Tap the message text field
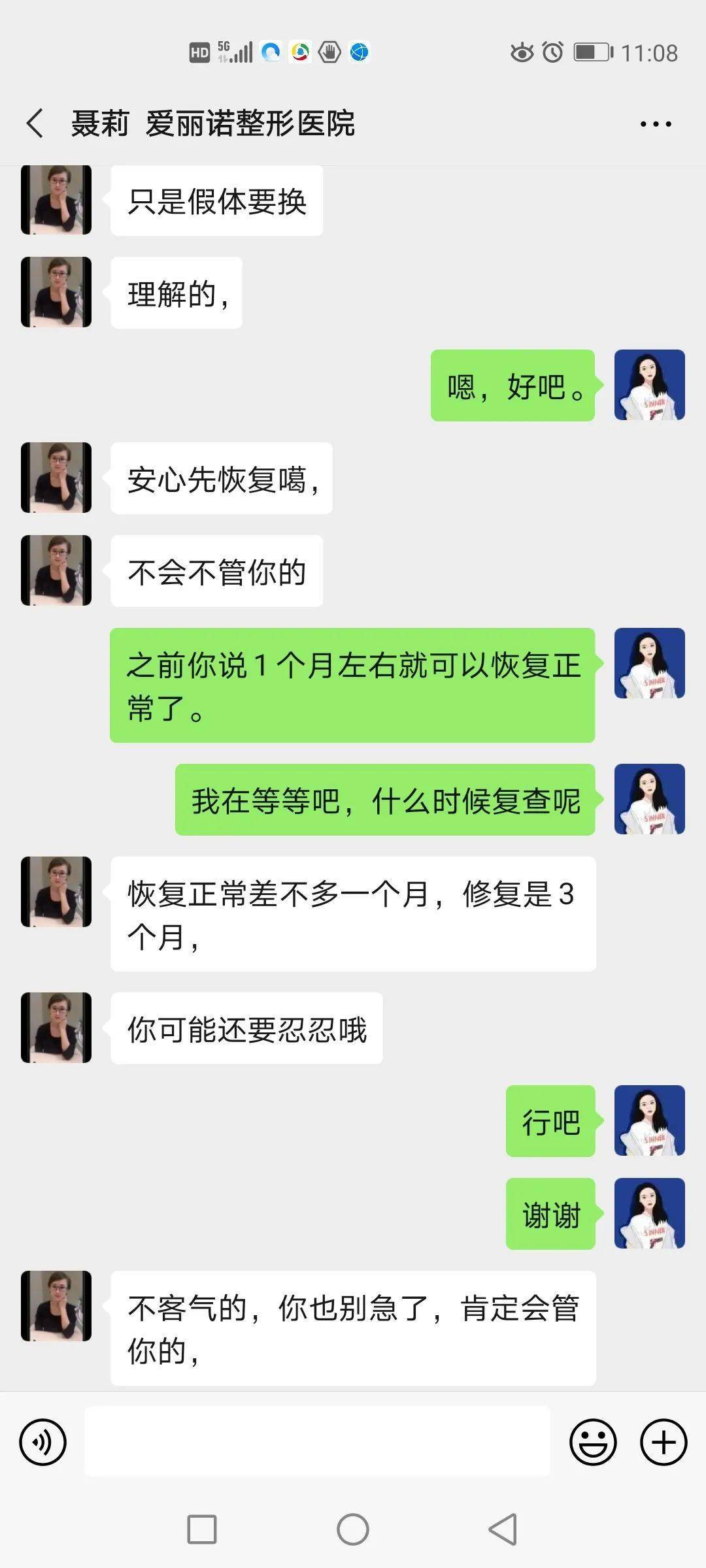This screenshot has height=1568, width=706. (x=317, y=1441)
